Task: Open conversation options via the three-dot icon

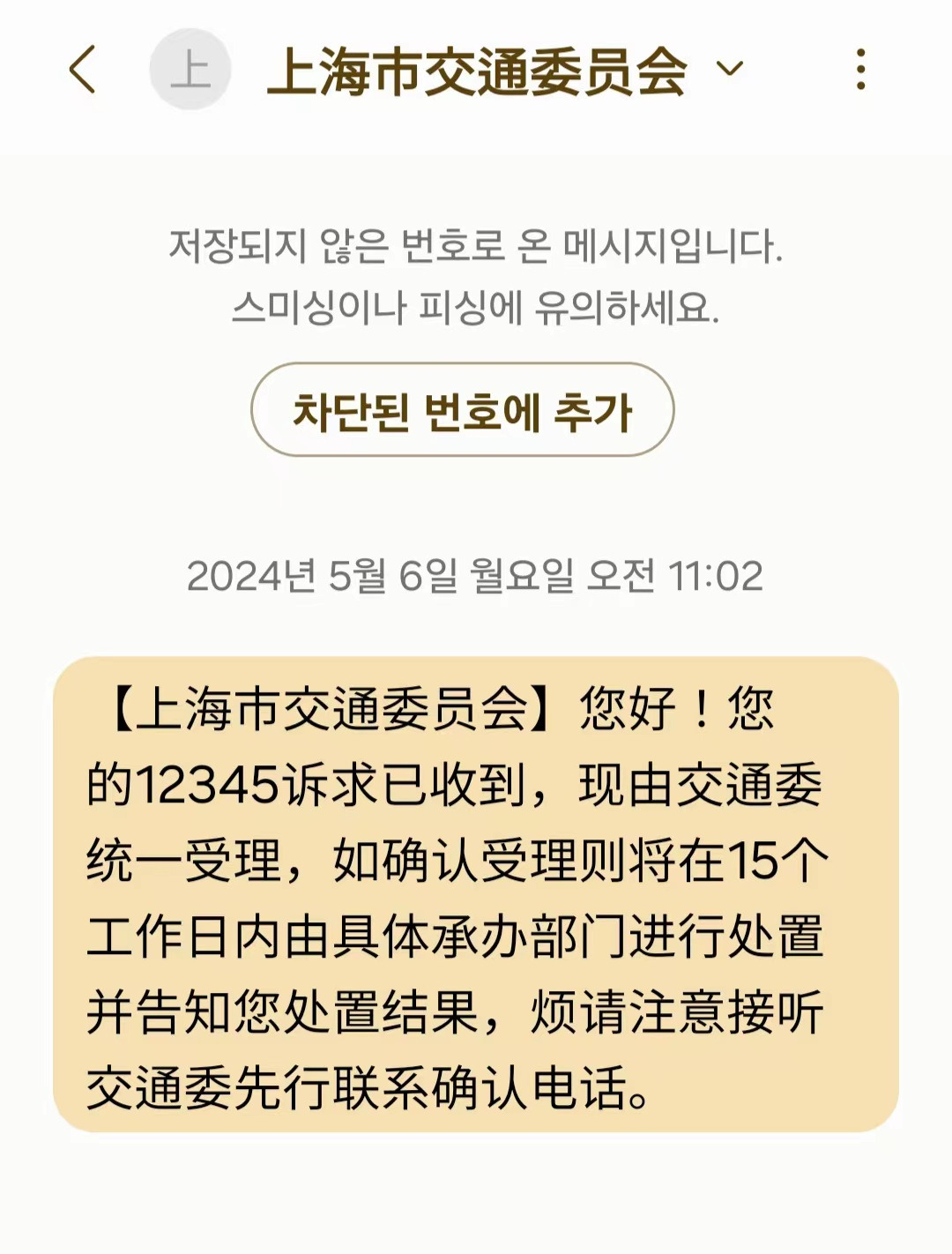Action: pos(862,71)
